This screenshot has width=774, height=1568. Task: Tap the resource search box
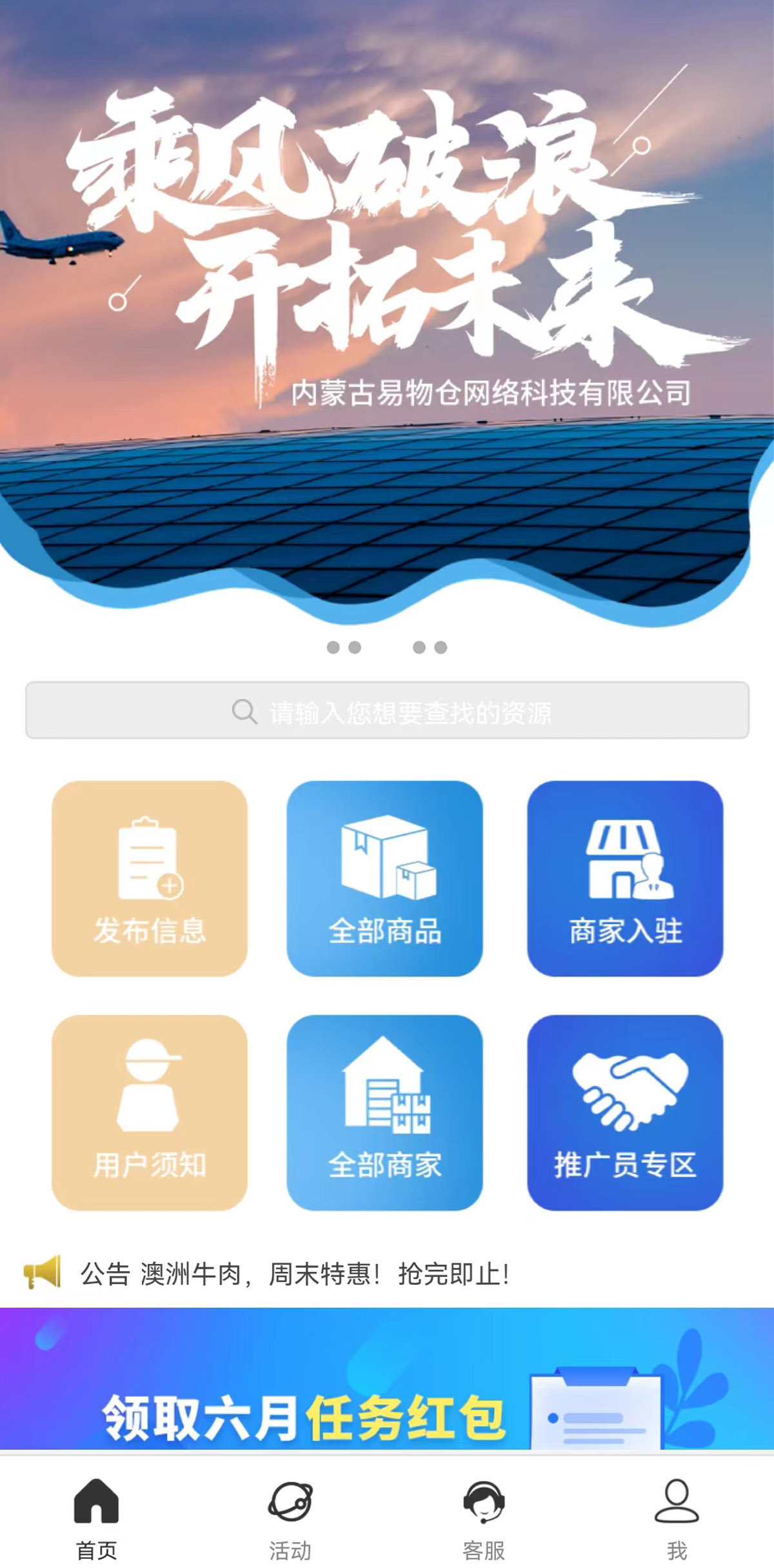tap(387, 710)
